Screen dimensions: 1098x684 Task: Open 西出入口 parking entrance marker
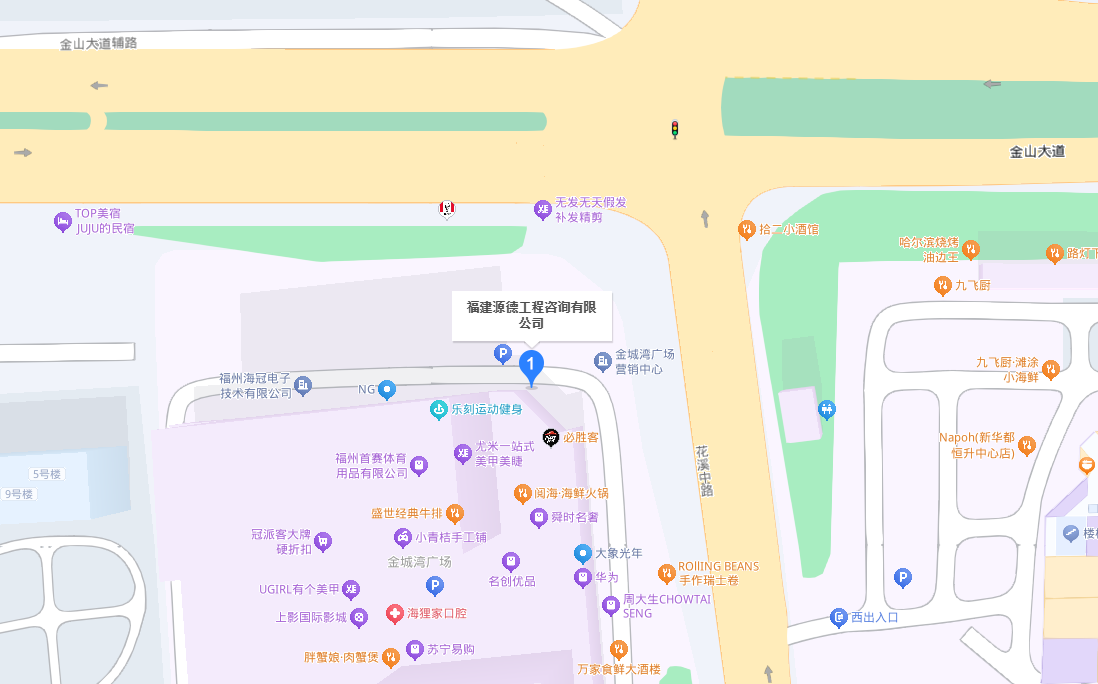pyautogui.click(x=838, y=618)
